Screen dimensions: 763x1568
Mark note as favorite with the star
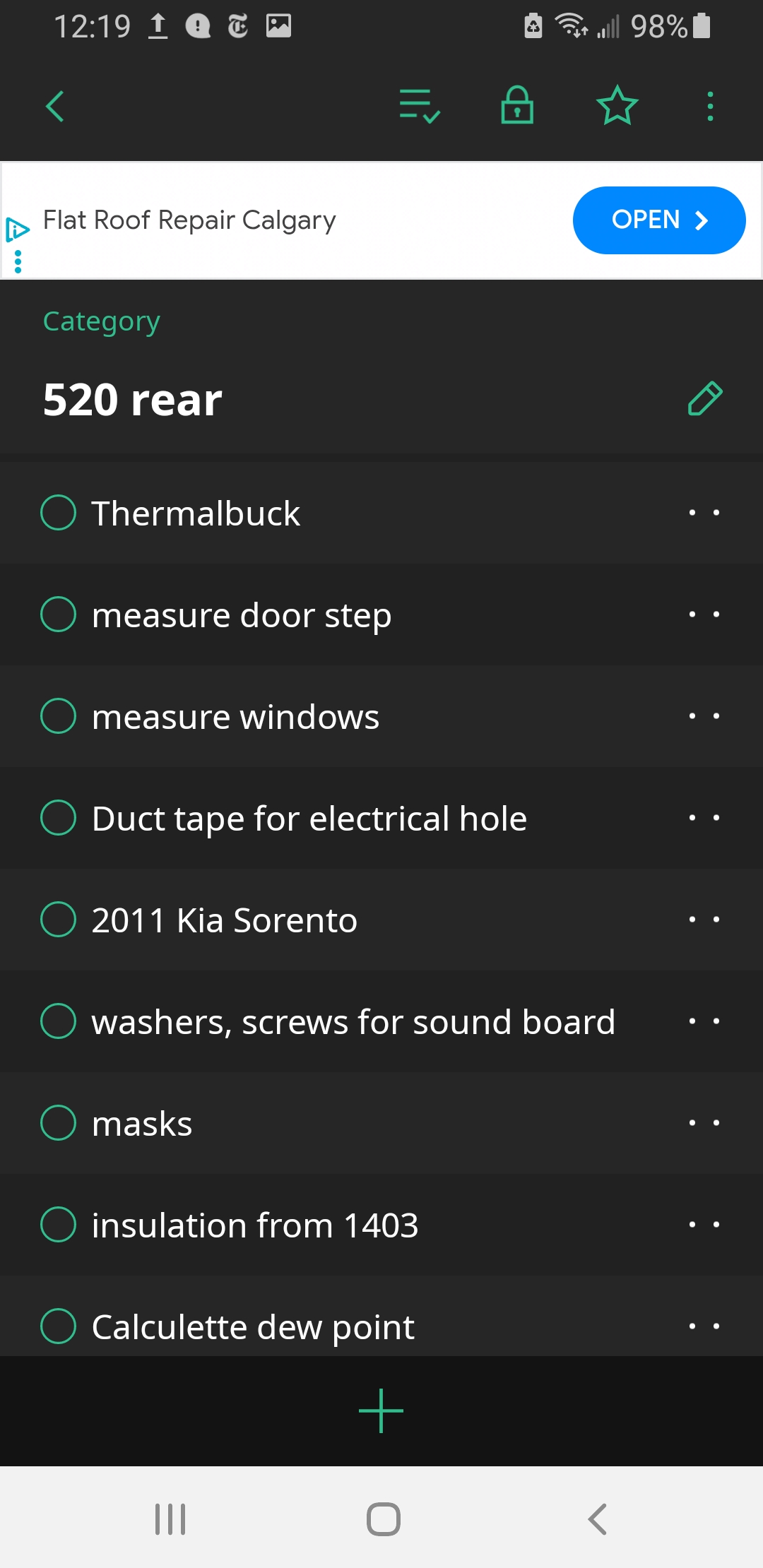point(617,105)
